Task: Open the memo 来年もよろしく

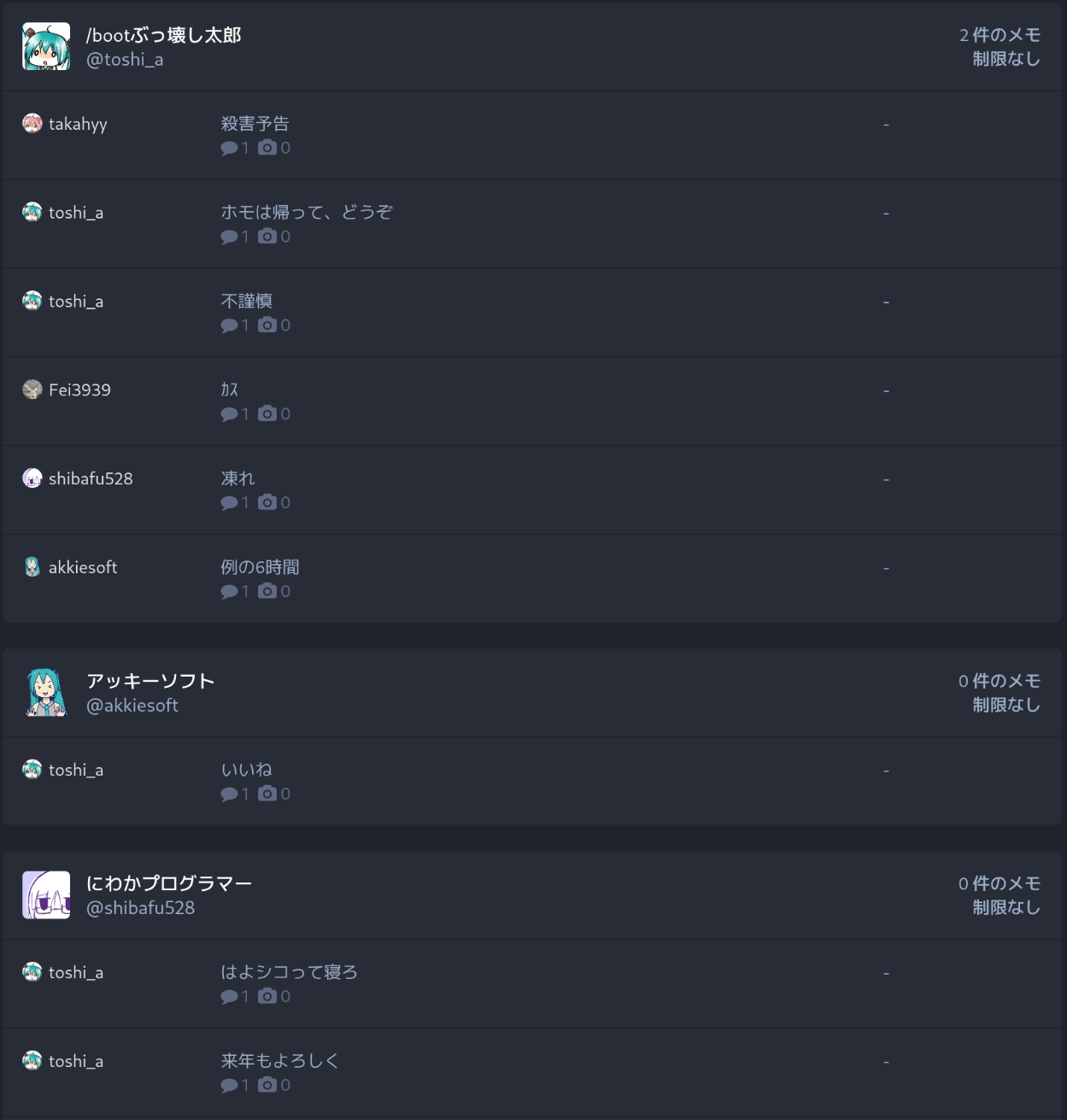Action: (279, 1062)
